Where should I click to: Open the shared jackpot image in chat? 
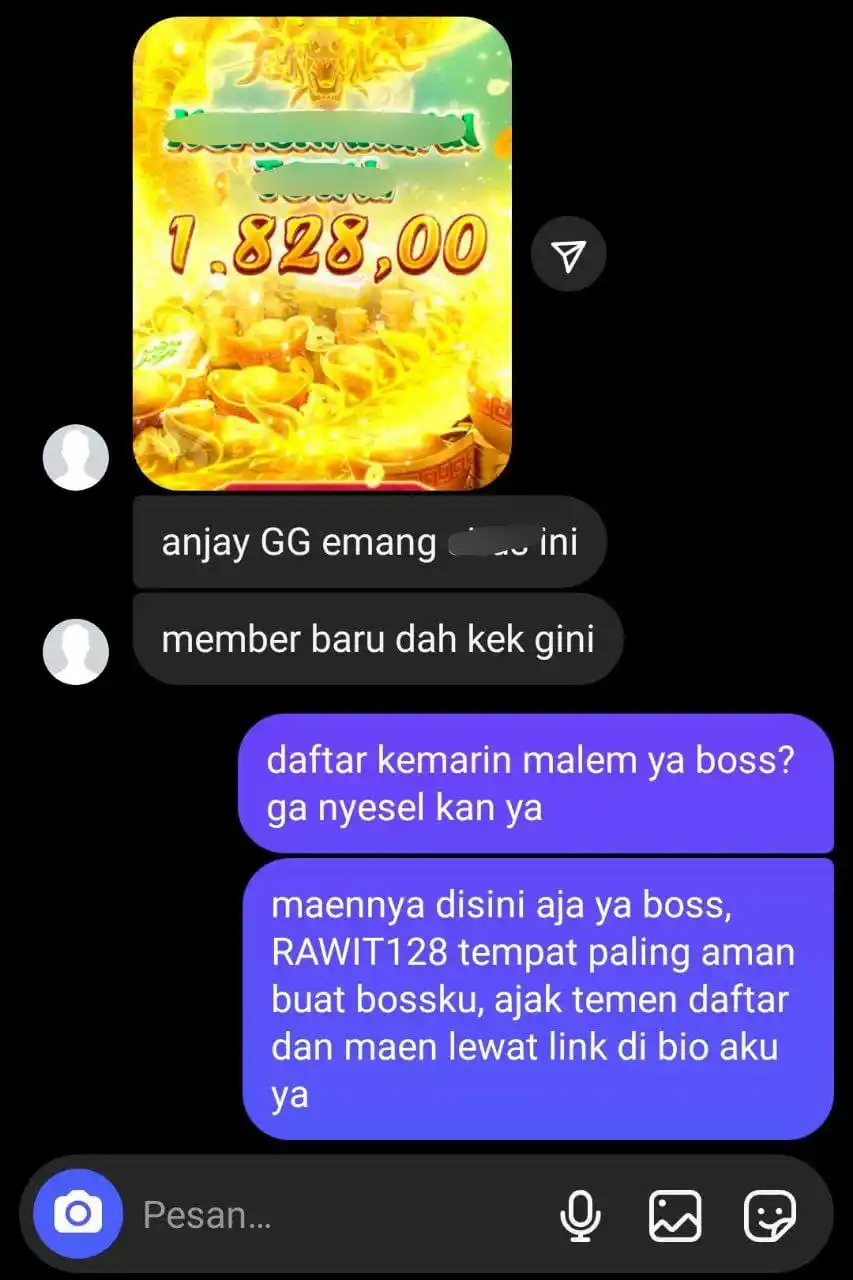pos(322,255)
